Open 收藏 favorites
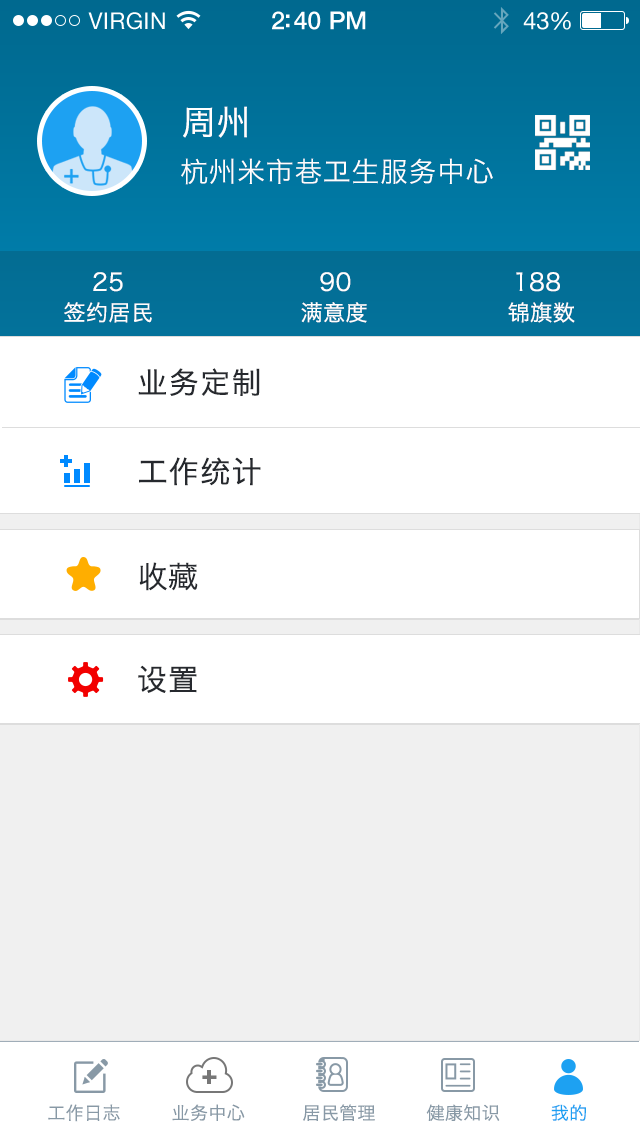Screen dimensions: 640x1136 [320, 576]
